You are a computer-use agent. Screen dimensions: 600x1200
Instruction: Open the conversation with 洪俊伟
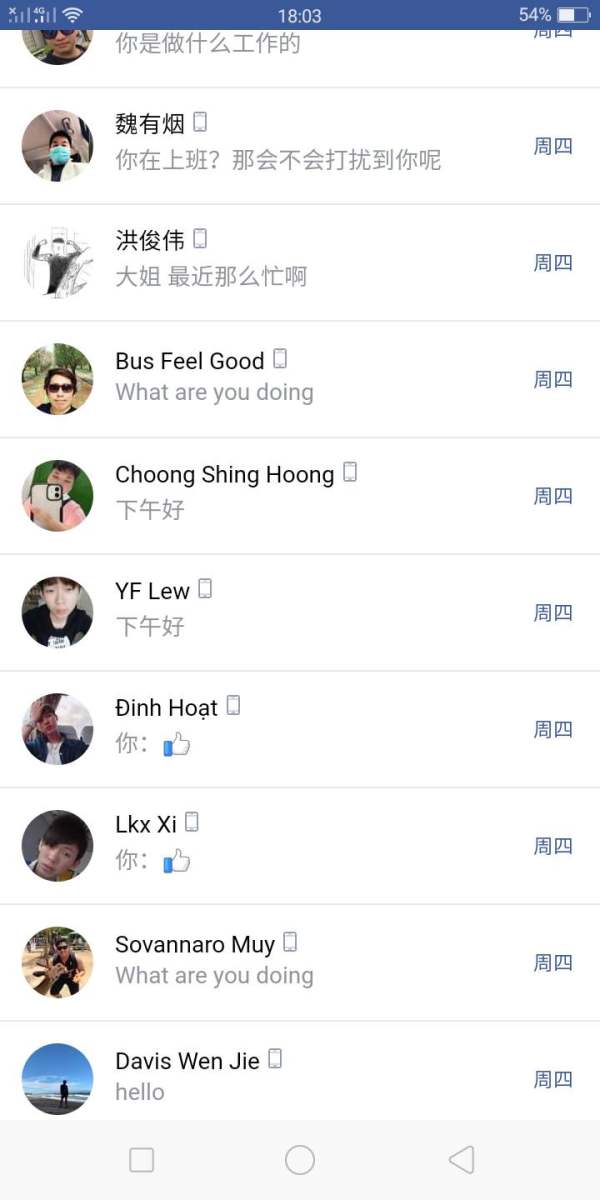click(300, 263)
